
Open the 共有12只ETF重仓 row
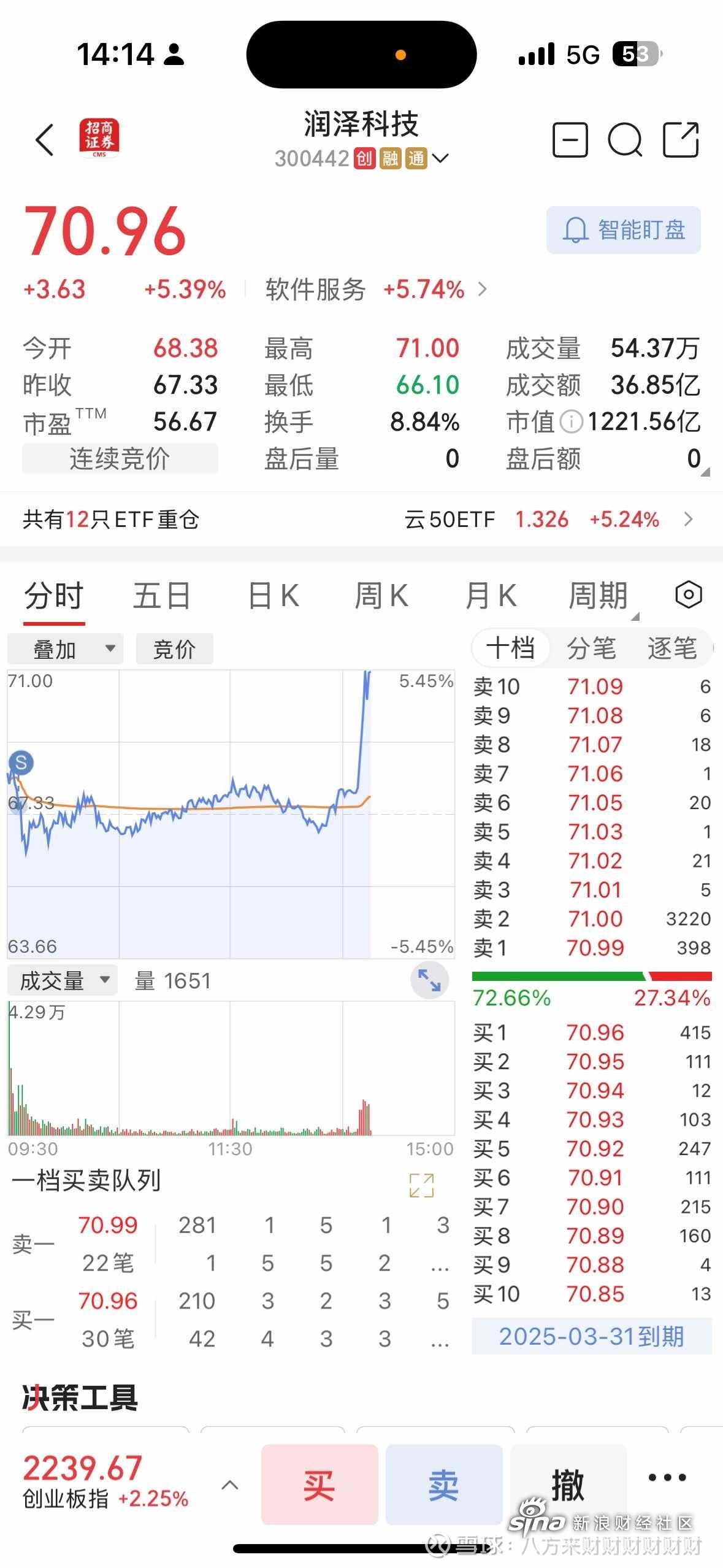tap(361, 520)
